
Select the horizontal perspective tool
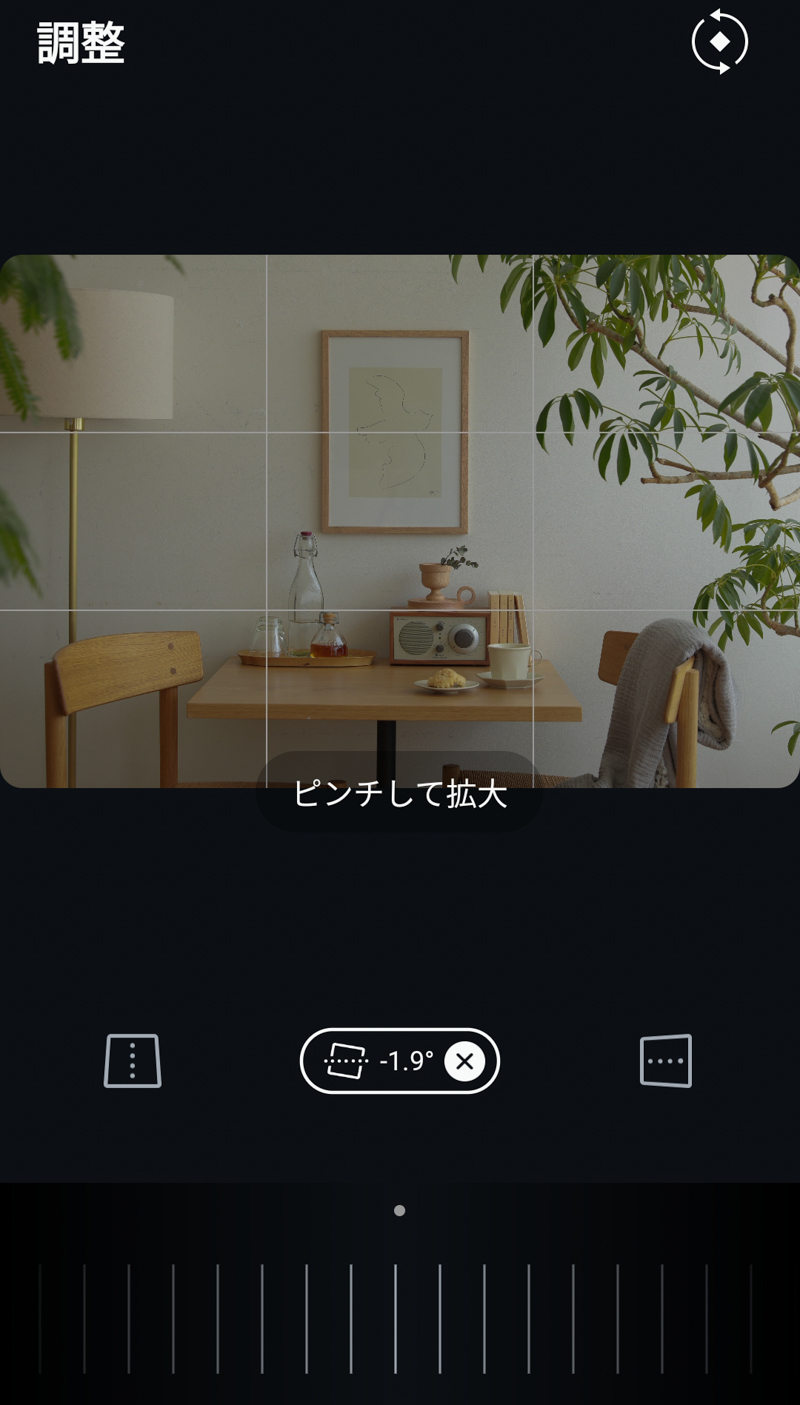coord(666,1061)
